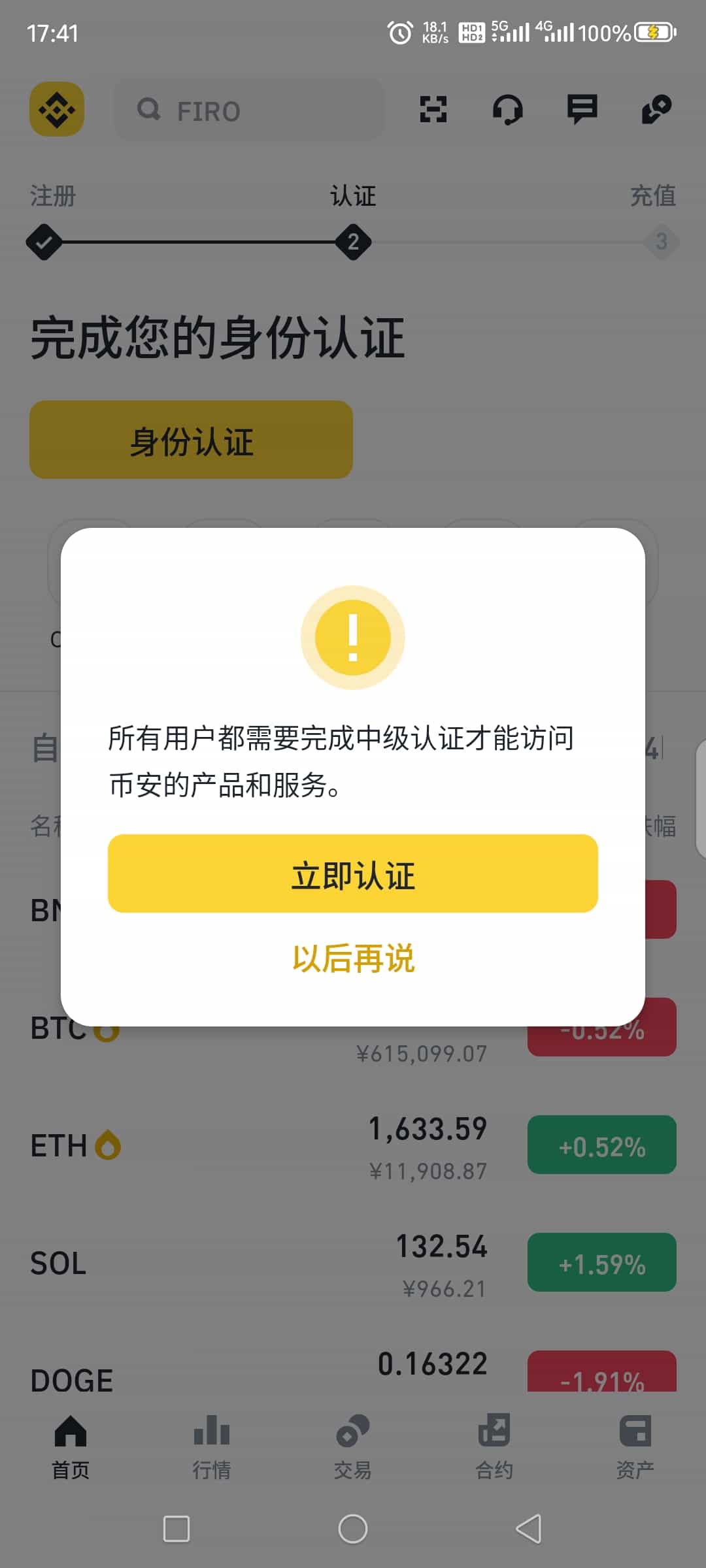Viewport: 706px width, 1568px height.
Task: Tap the FIRO search field
Action: click(248, 109)
